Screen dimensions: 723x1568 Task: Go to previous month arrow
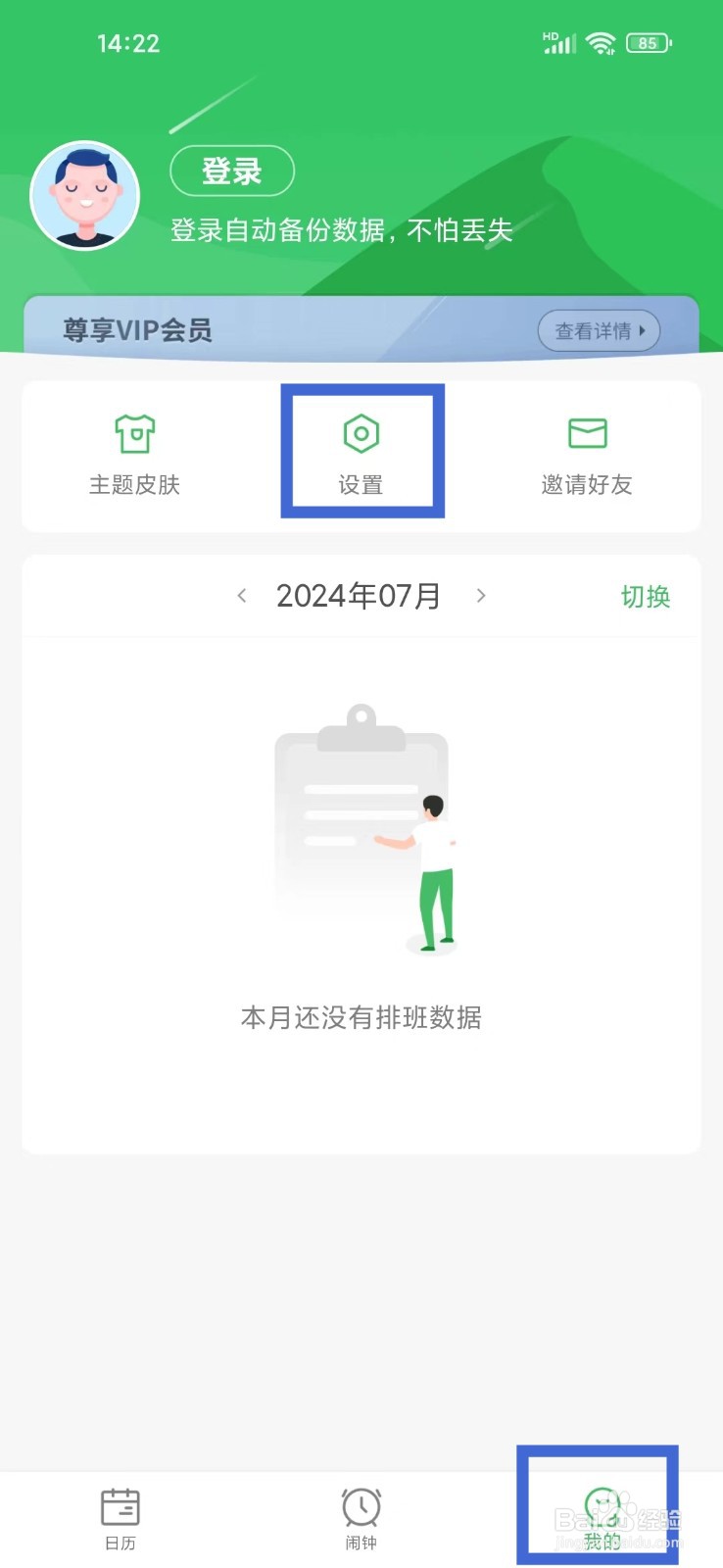242,595
